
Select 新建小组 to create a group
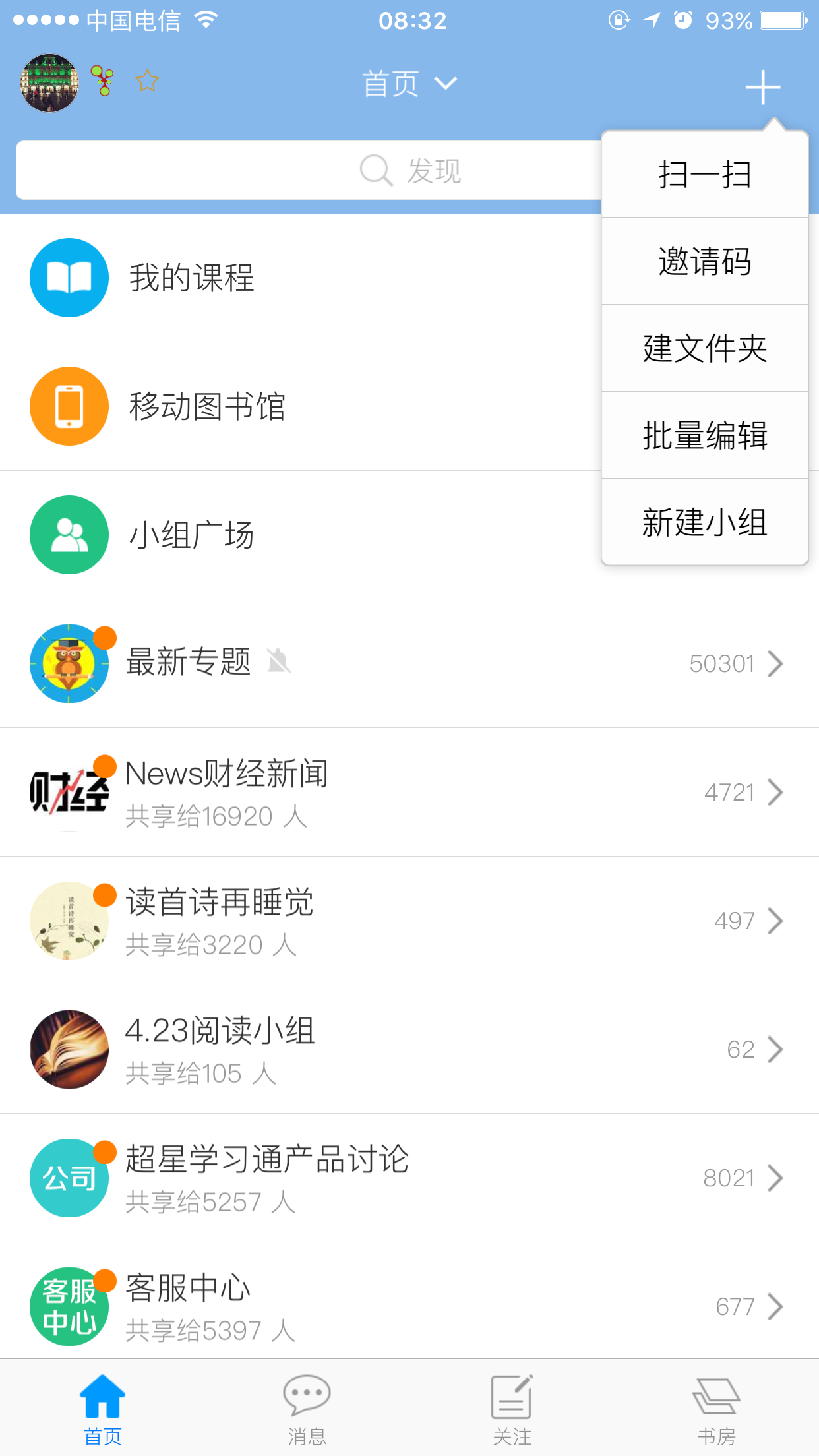704,522
